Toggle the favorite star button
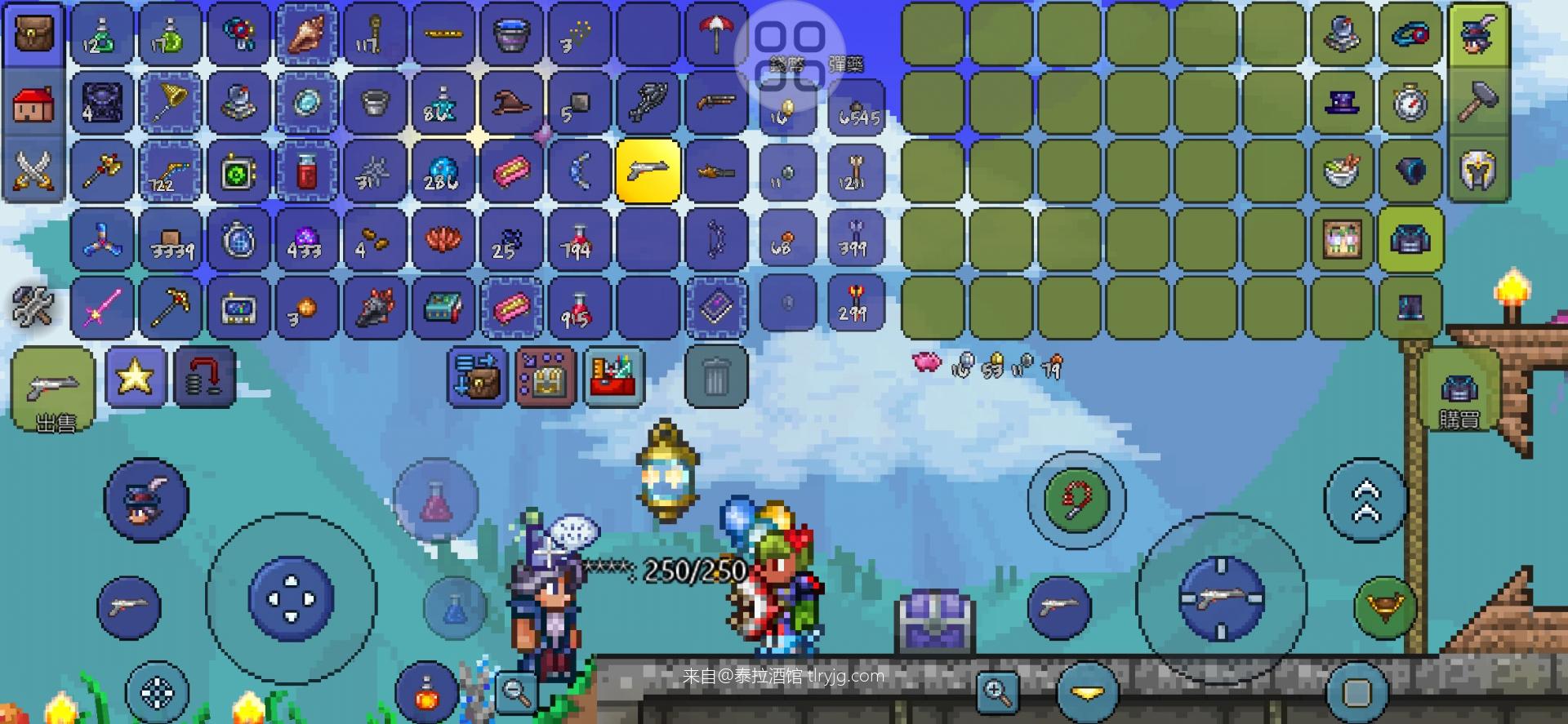The image size is (1568, 724). click(136, 377)
